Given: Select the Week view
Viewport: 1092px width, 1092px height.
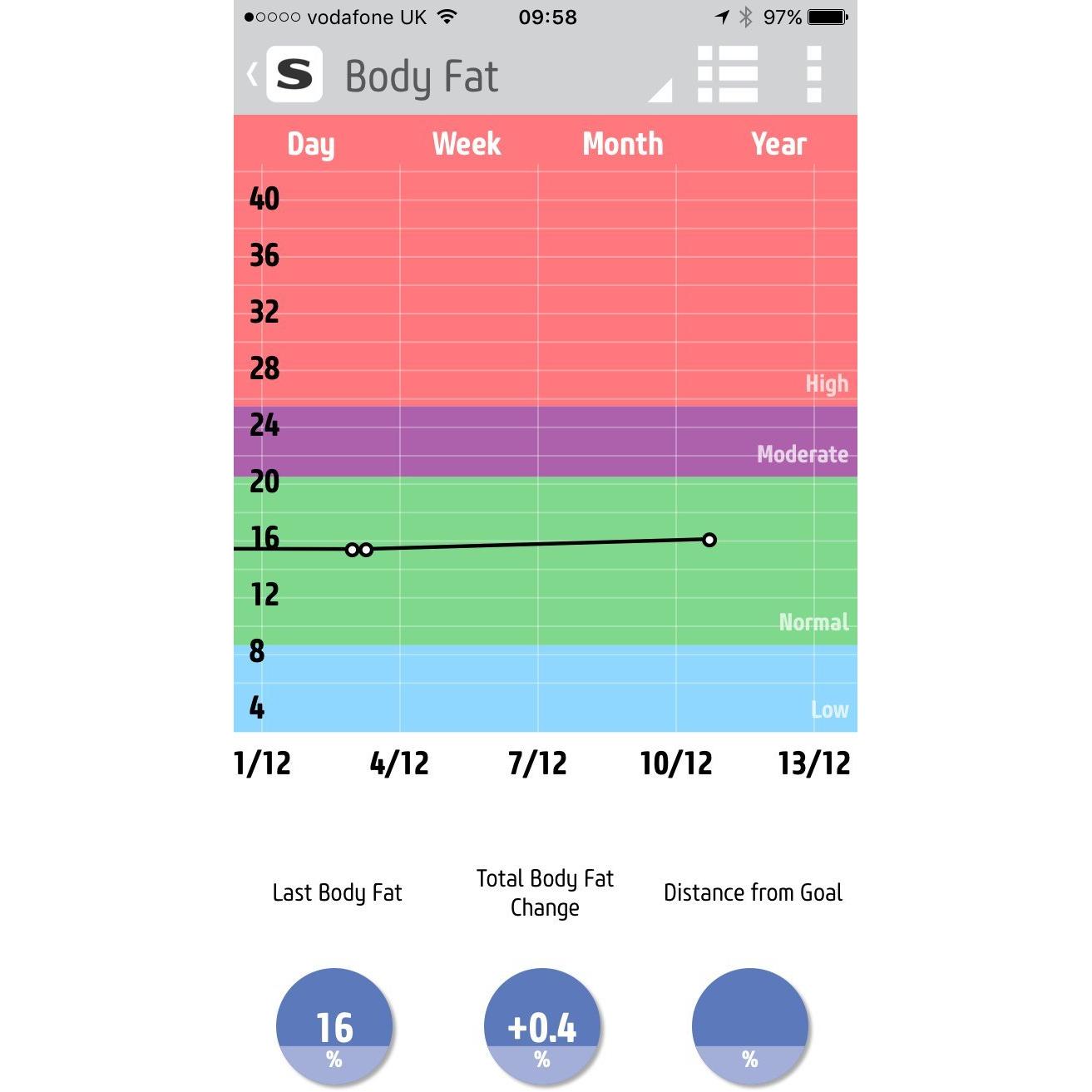Looking at the screenshot, I should (x=467, y=144).
